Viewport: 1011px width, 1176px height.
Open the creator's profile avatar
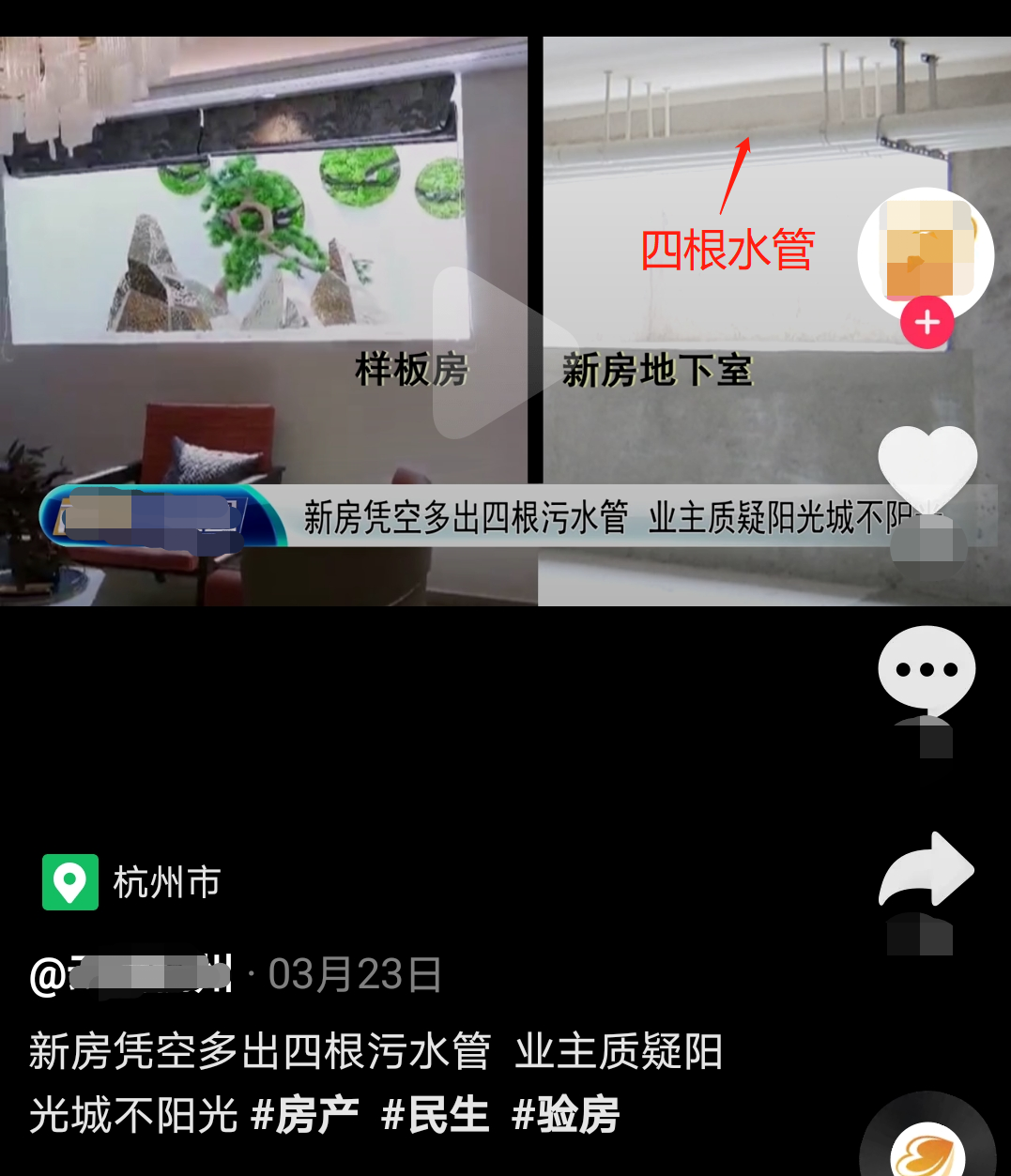coord(926,252)
